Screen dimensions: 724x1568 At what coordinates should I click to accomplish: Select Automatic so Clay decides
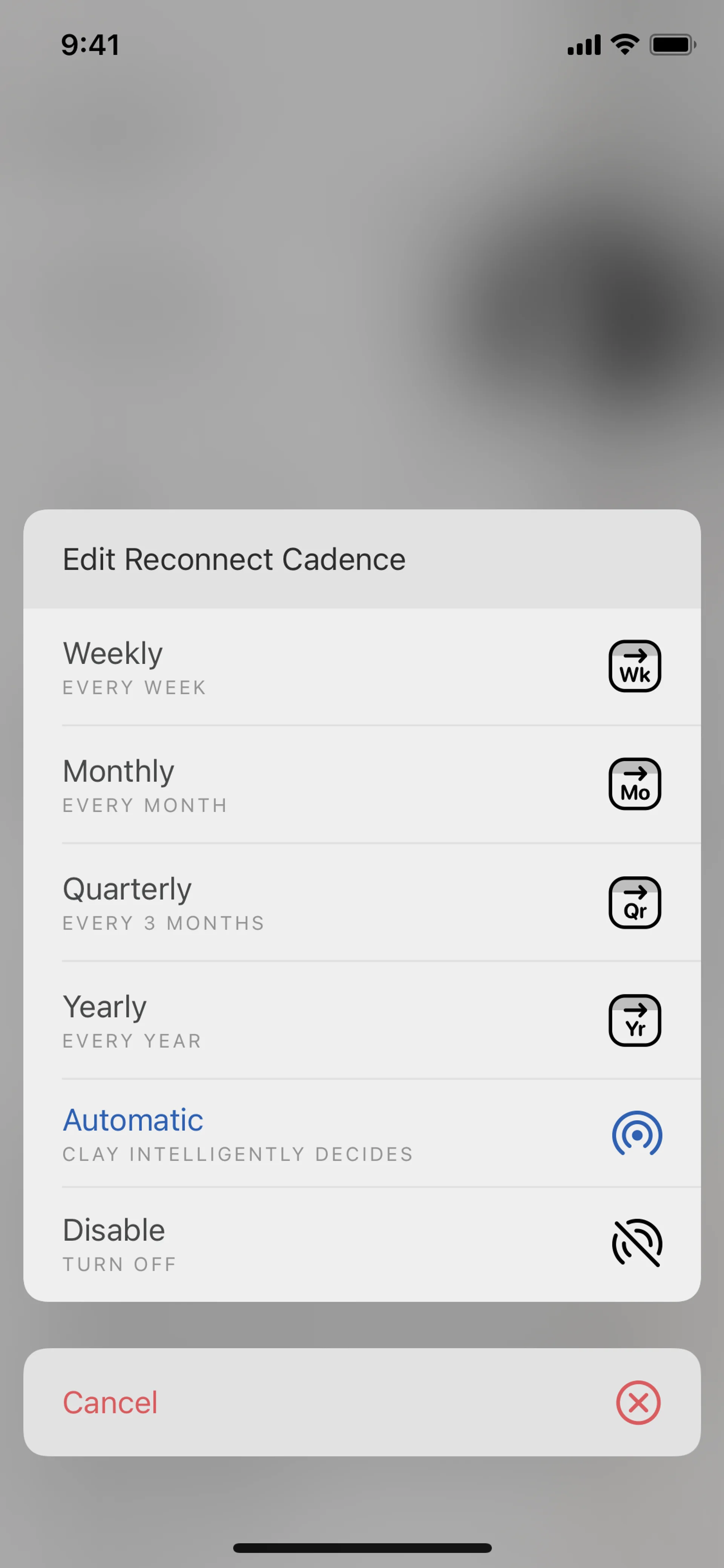[x=361, y=1134]
